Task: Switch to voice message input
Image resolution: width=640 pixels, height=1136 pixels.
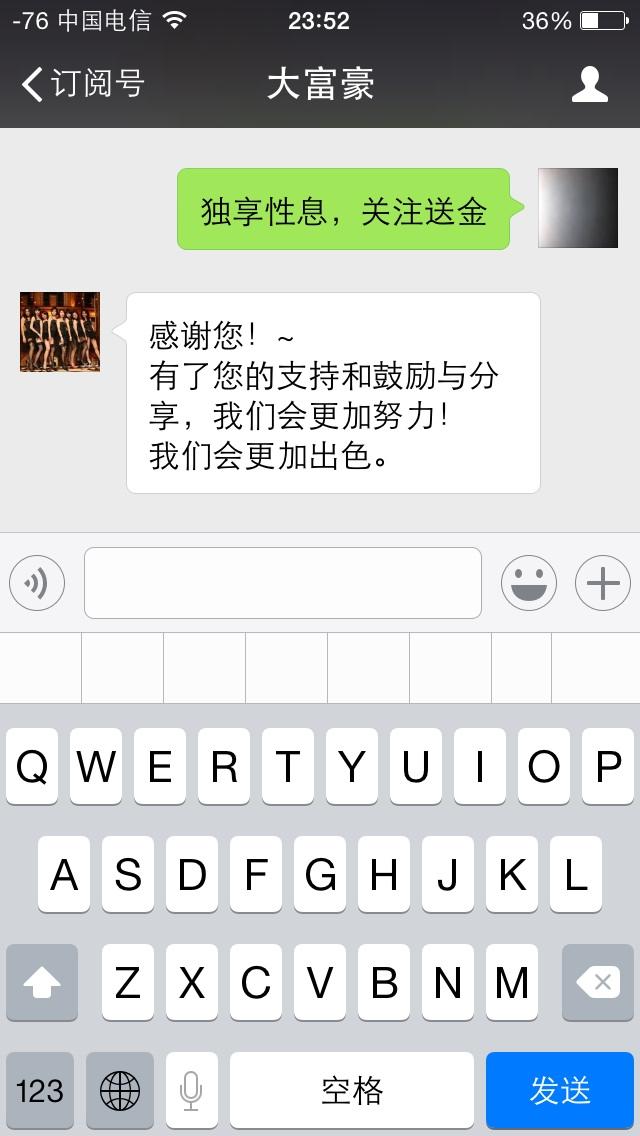Action: [37, 583]
